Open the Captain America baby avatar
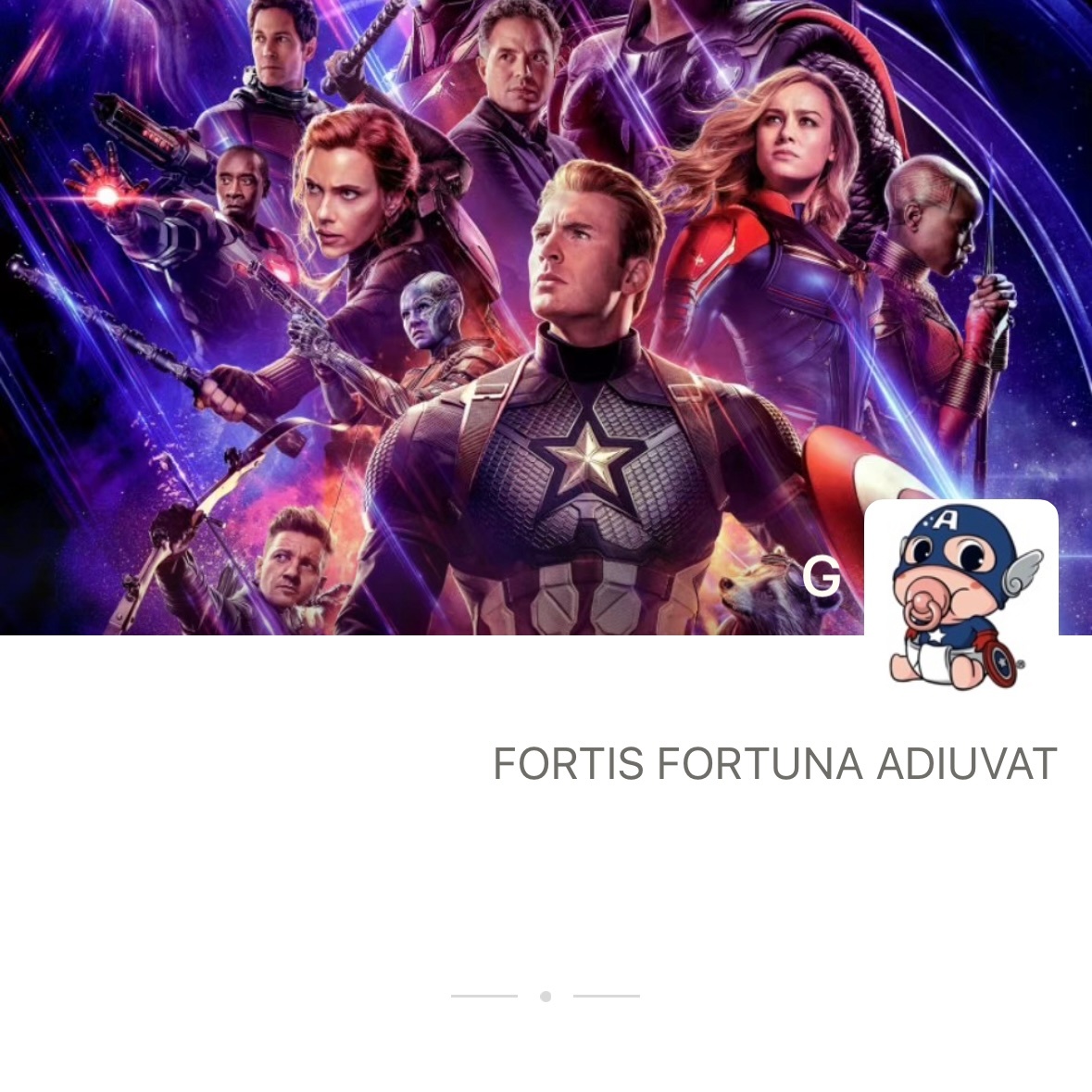The height and width of the screenshot is (1092, 1092). pos(960,596)
